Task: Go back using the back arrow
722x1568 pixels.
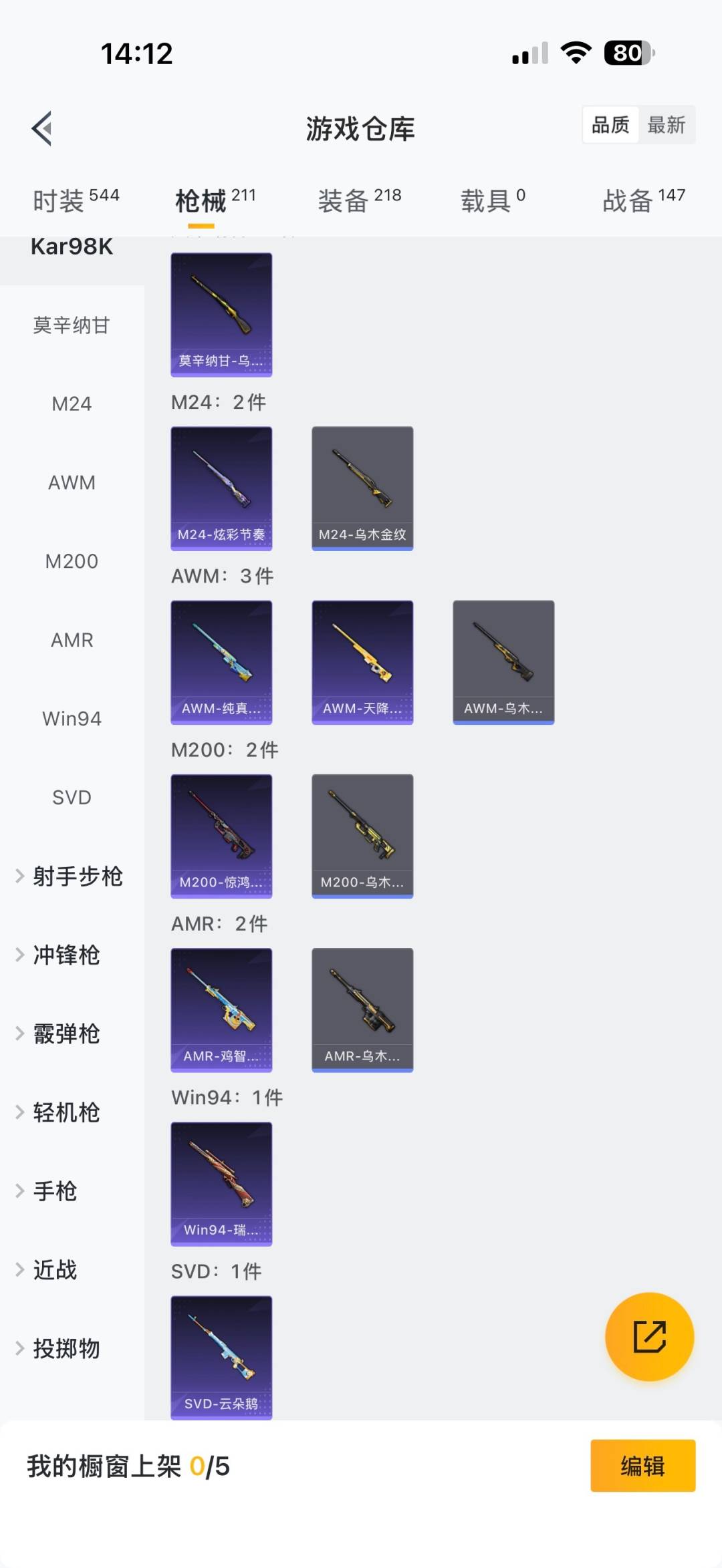Action: coord(42,128)
